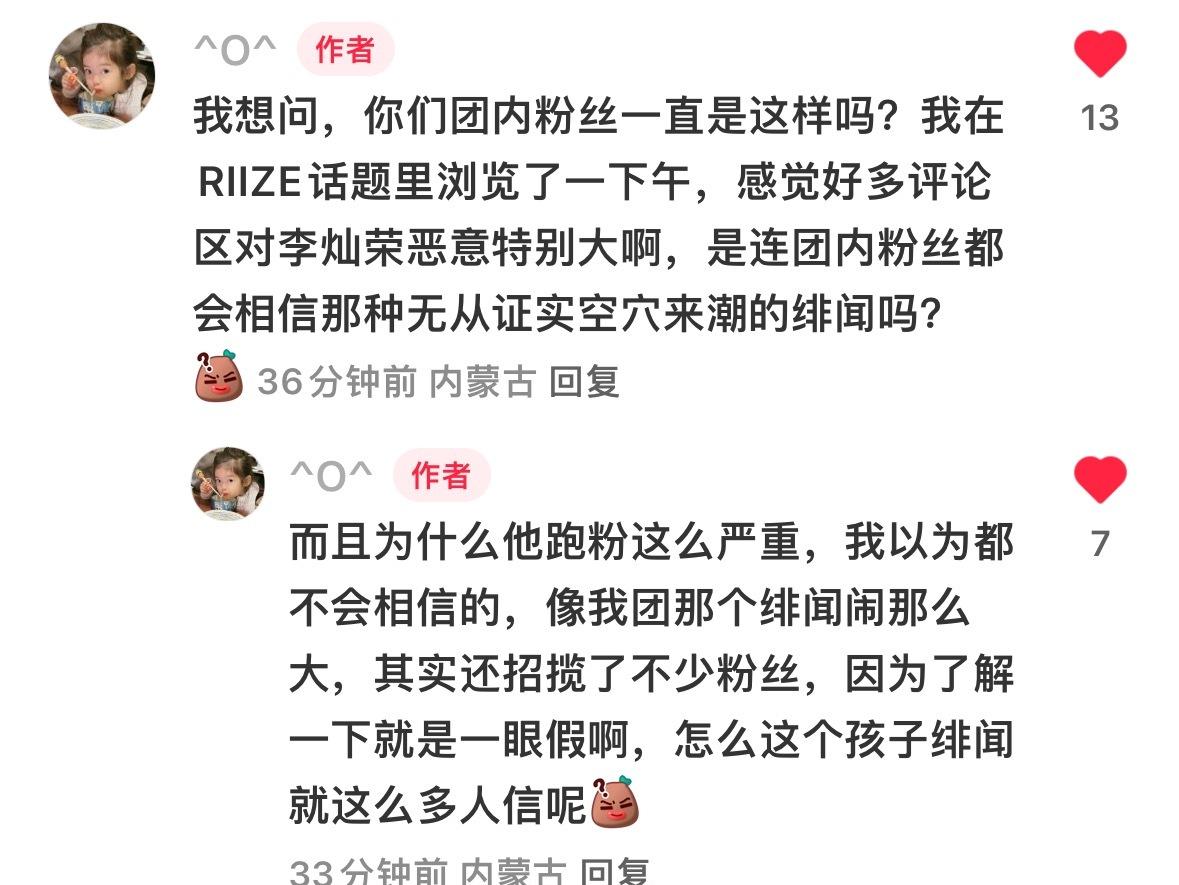The width and height of the screenshot is (1179, 885).
Task: Open ^O^ username on the nested reply
Action: tap(330, 476)
